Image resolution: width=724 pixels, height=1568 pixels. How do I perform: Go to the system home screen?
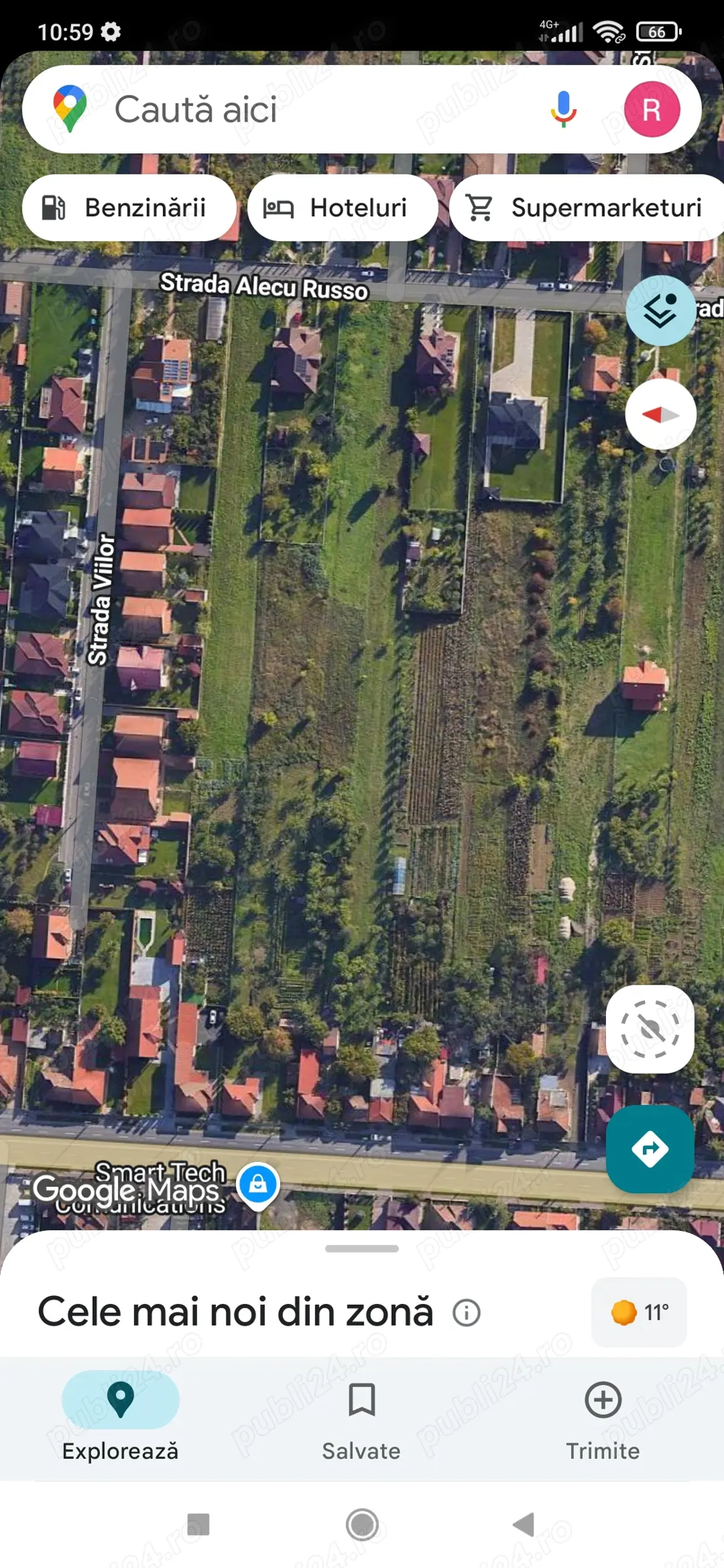coord(362,1525)
